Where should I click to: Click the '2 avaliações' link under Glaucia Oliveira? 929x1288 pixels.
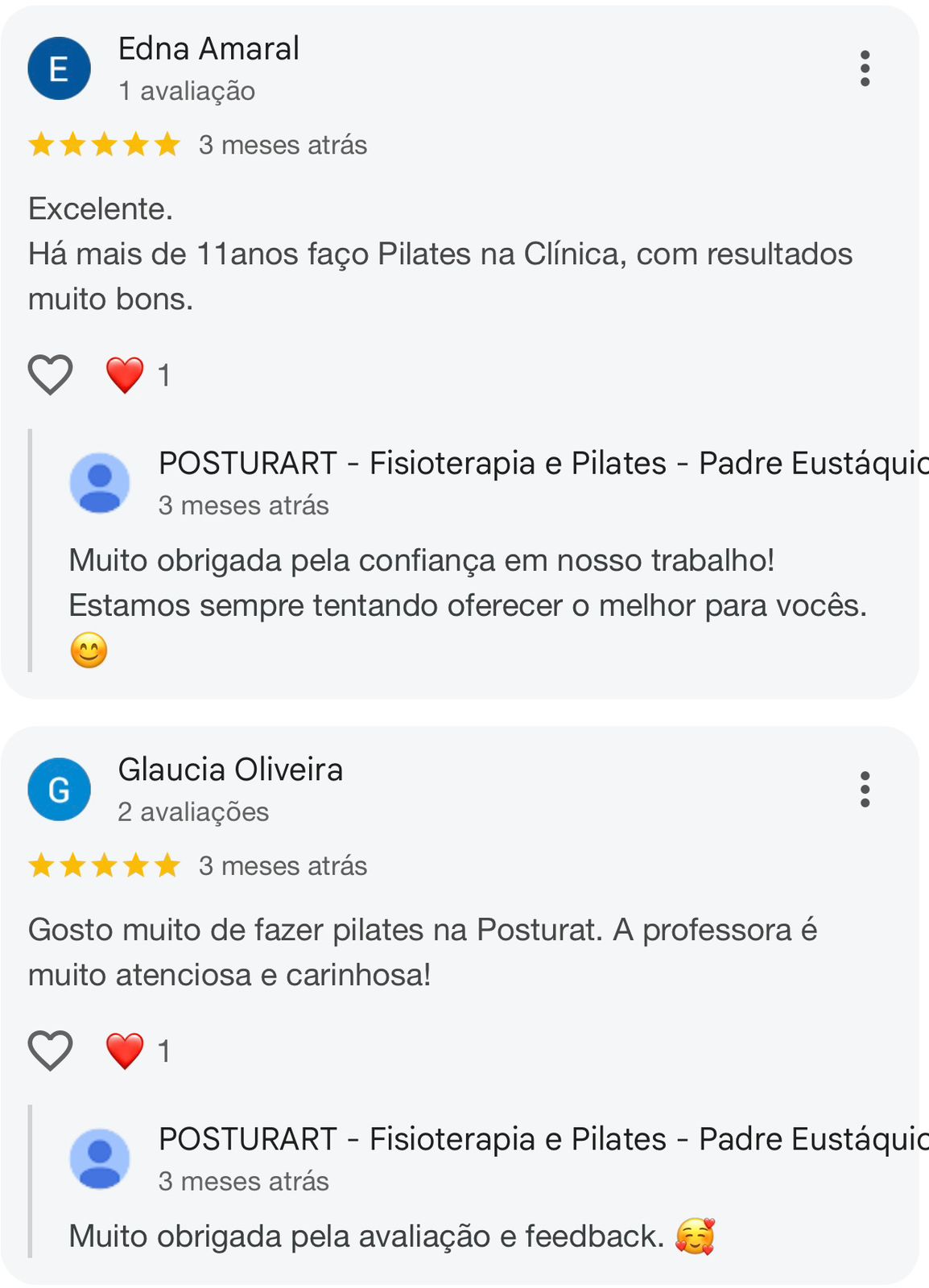coord(193,812)
